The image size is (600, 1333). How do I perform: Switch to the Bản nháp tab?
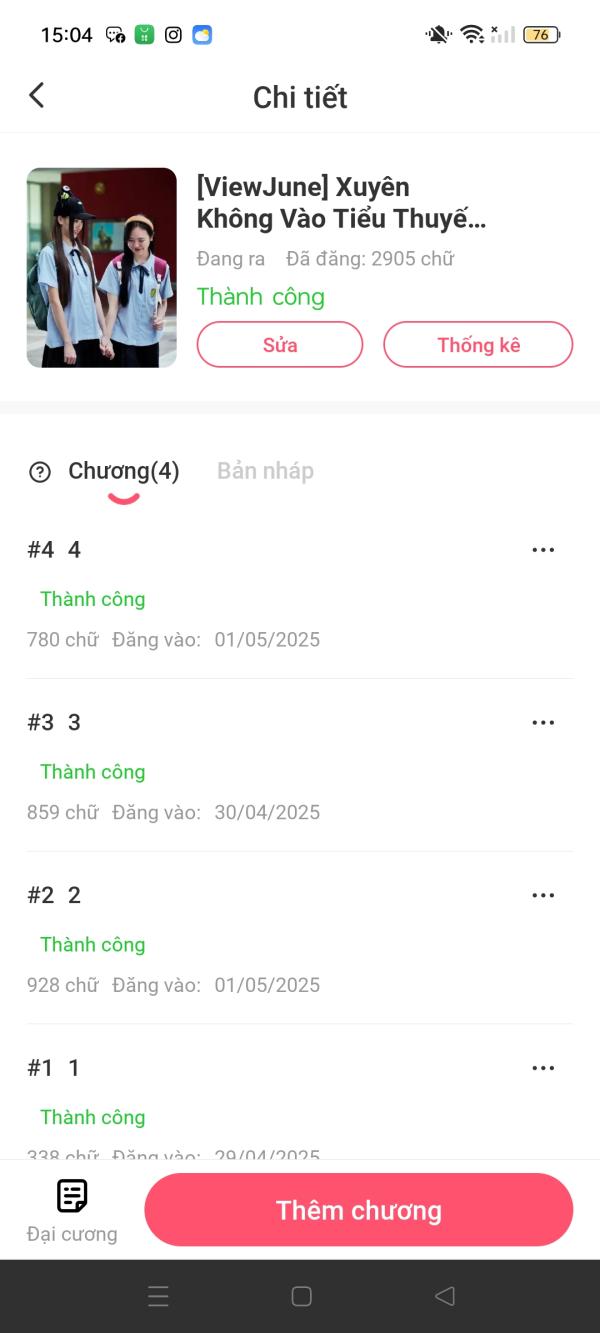265,471
